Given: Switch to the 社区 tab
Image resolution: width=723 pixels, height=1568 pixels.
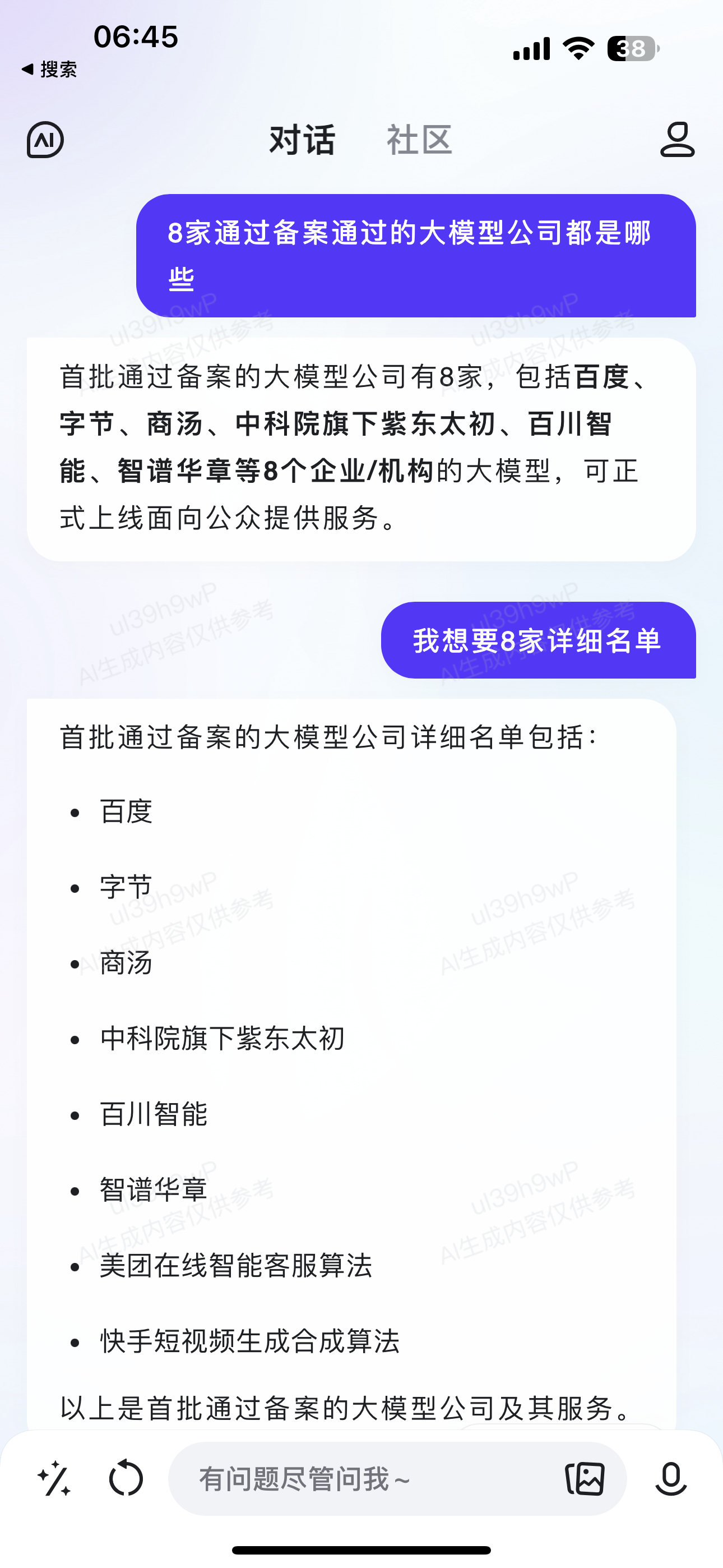Looking at the screenshot, I should coord(419,140).
